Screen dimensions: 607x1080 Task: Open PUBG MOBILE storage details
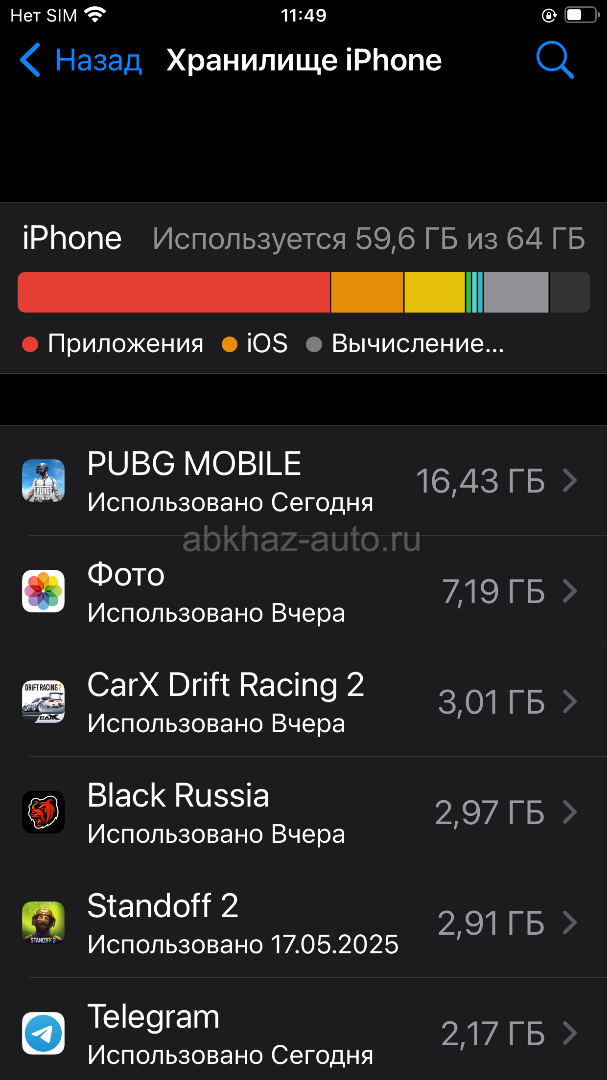pyautogui.click(x=303, y=480)
